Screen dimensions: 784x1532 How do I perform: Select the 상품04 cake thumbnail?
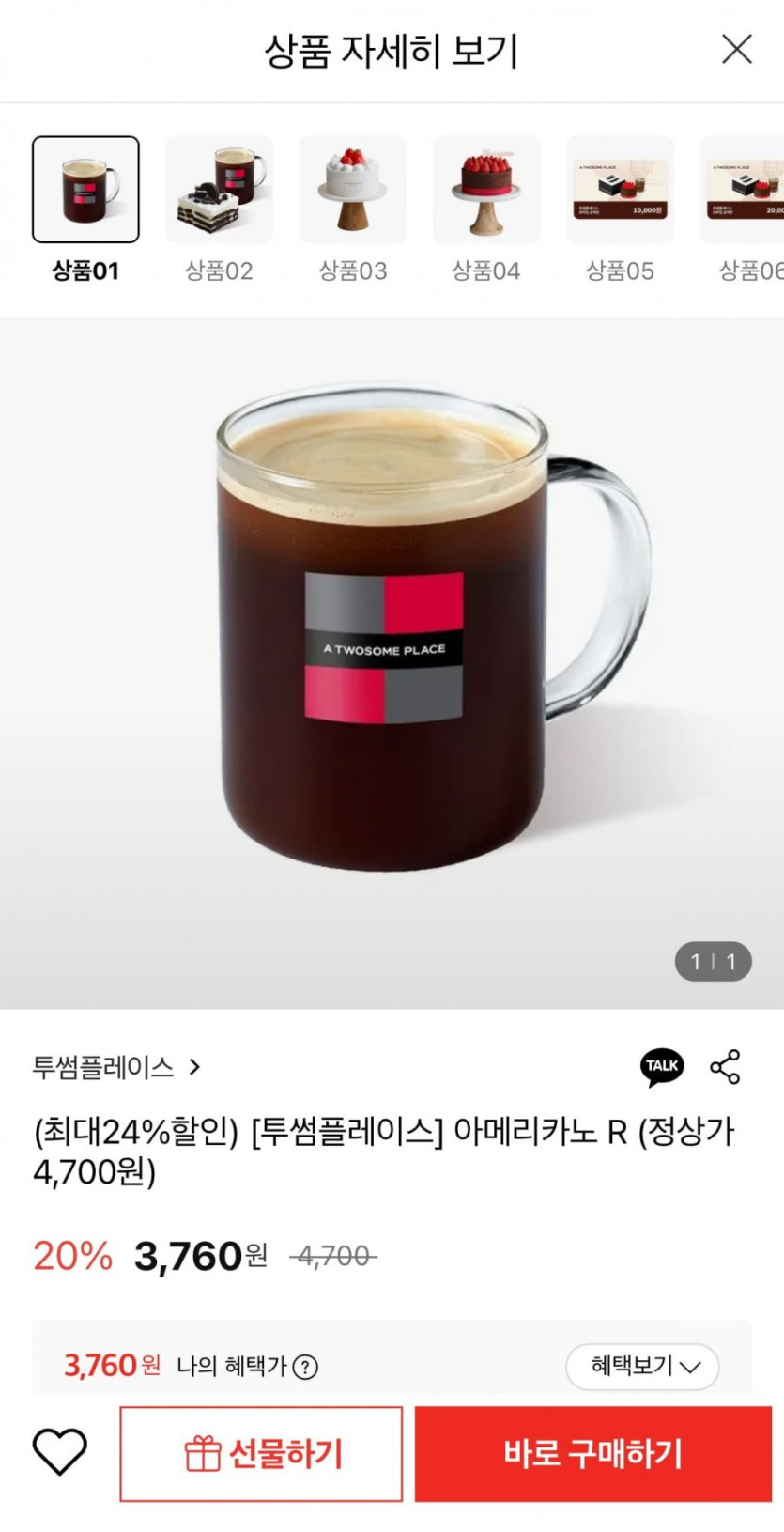point(486,189)
